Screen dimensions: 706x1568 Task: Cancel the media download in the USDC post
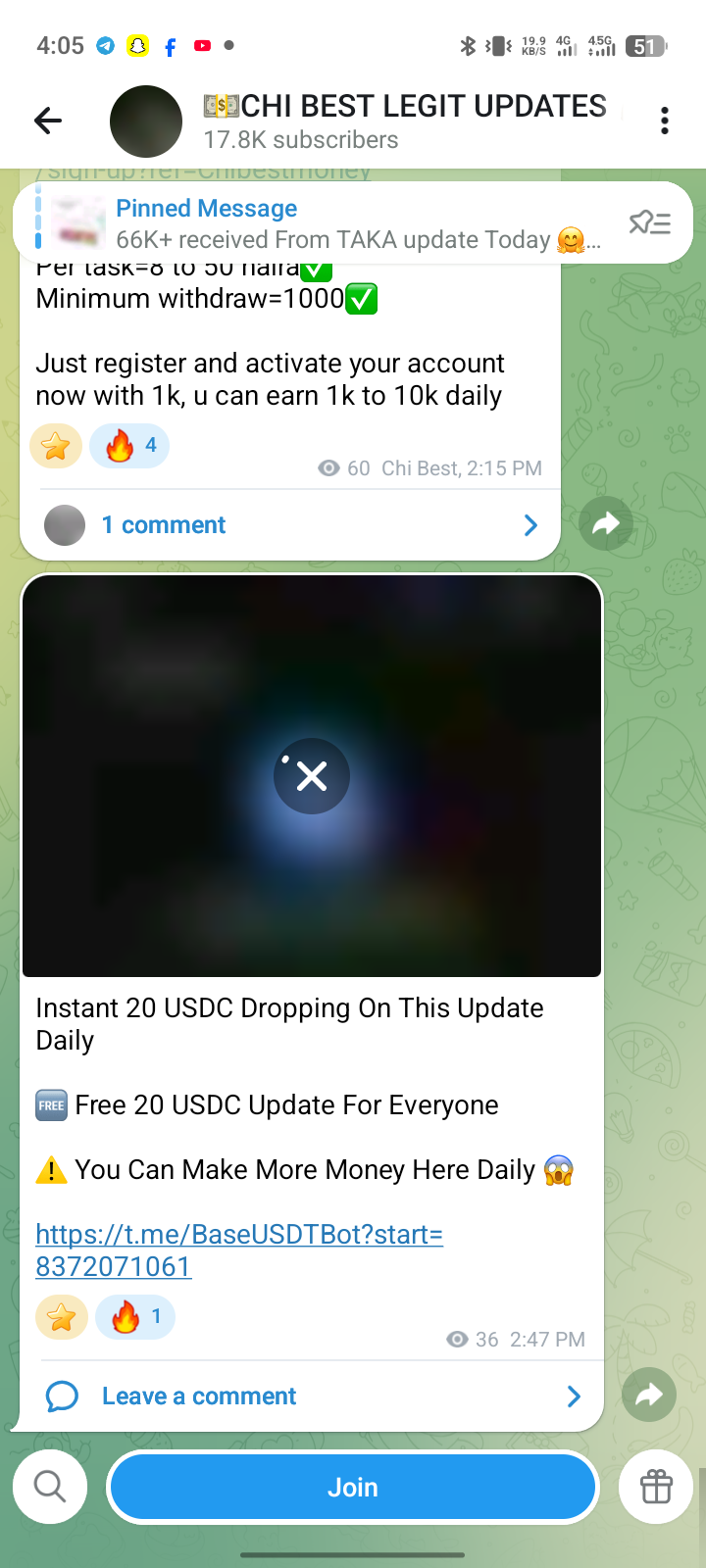click(x=312, y=776)
